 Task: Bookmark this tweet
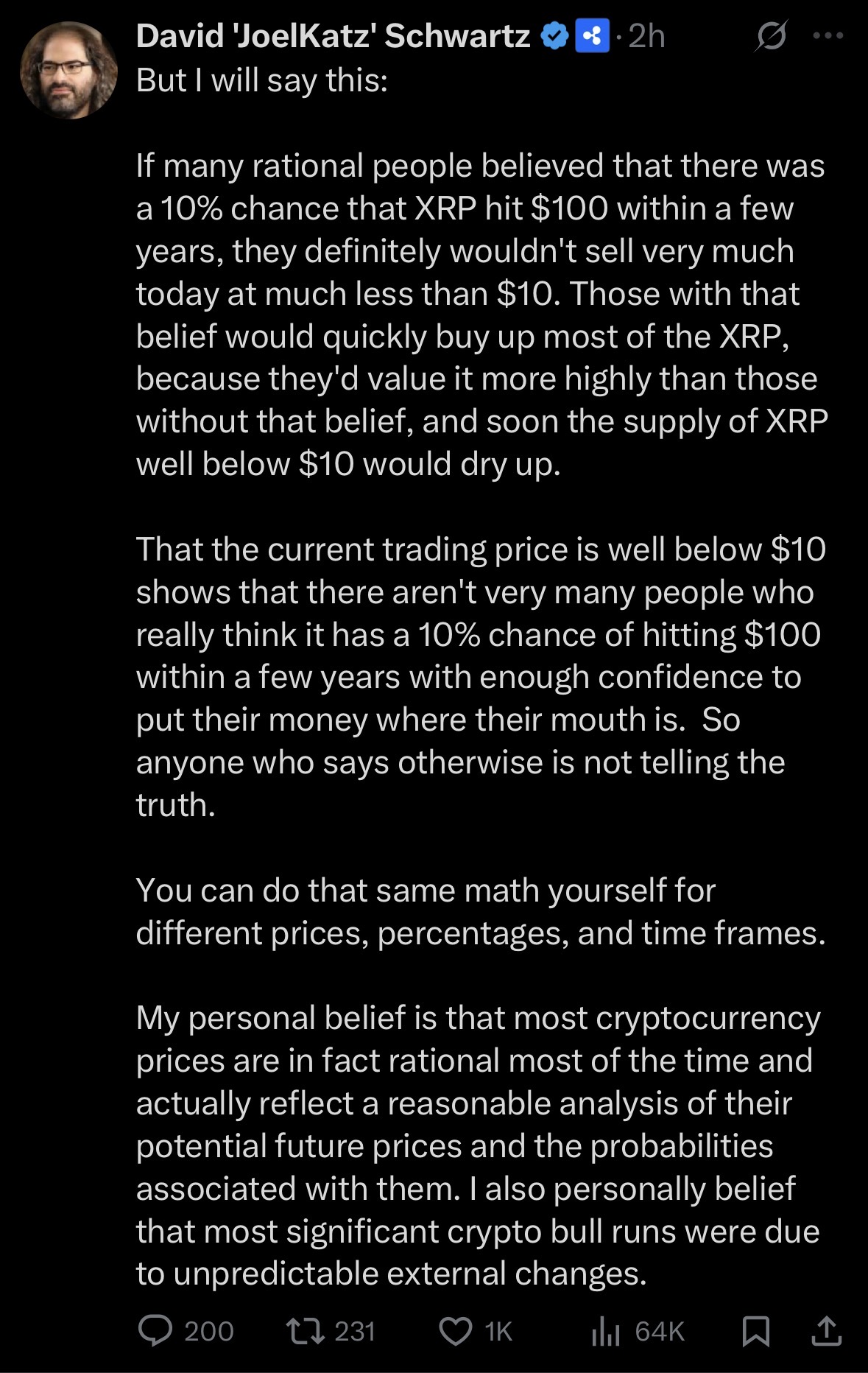click(756, 1331)
